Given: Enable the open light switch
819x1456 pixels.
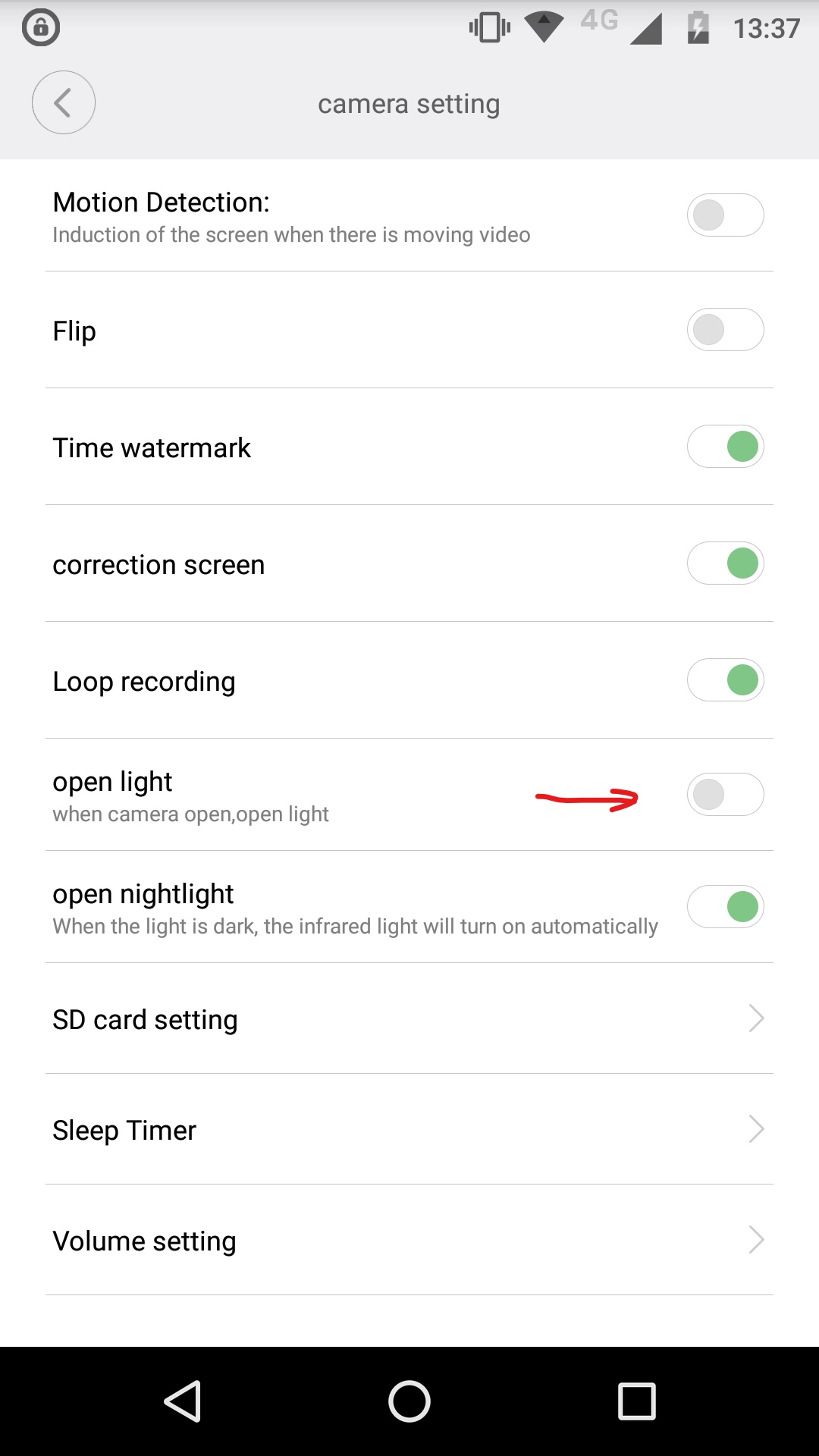Looking at the screenshot, I should (x=725, y=795).
